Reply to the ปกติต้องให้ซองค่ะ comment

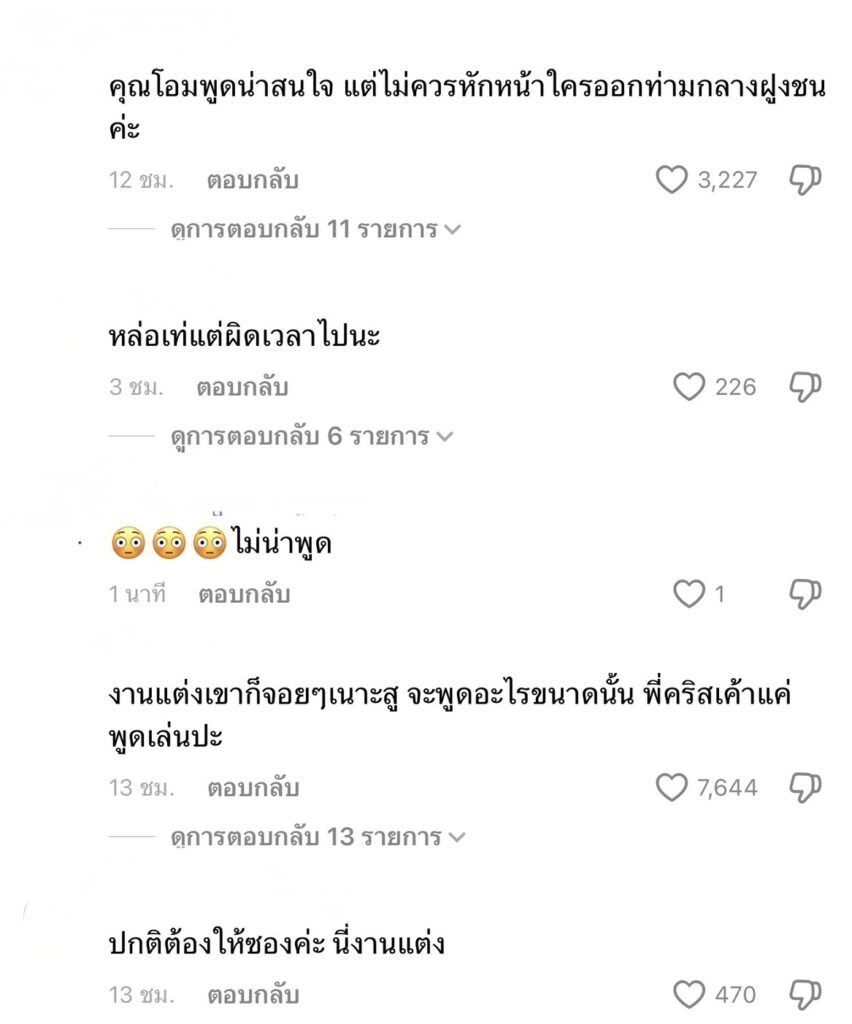pyautogui.click(x=252, y=995)
